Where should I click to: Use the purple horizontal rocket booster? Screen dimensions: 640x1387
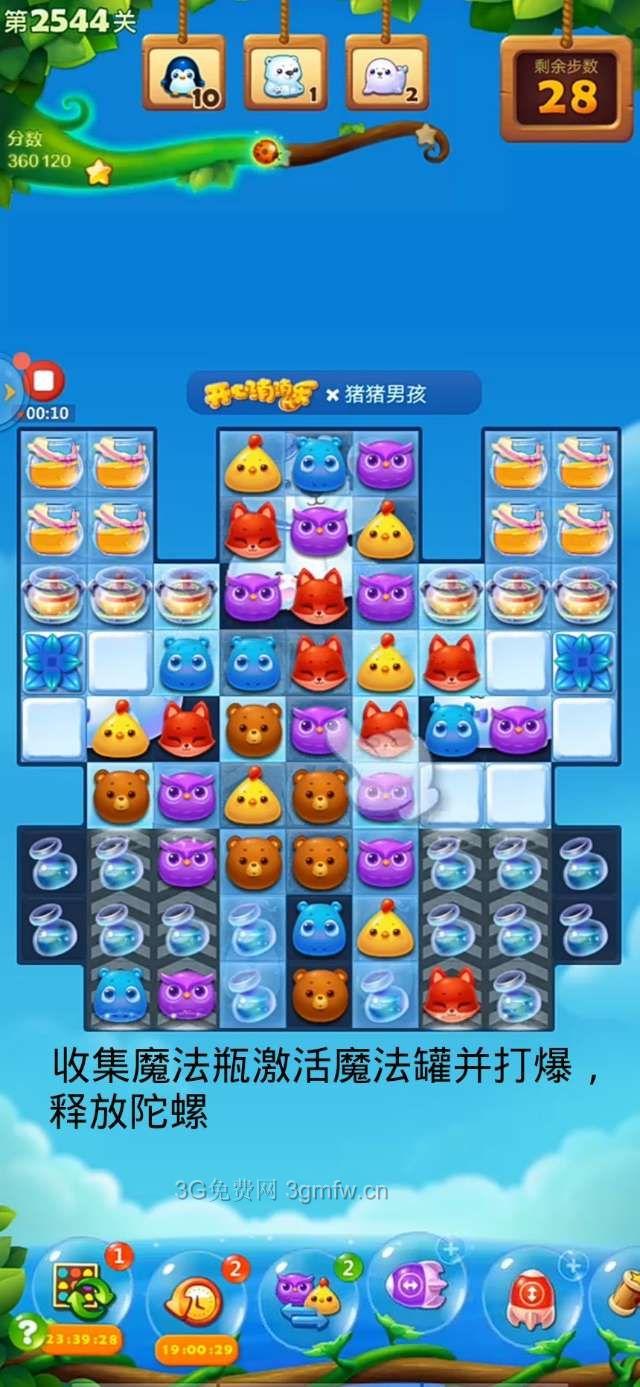[x=417, y=1283]
